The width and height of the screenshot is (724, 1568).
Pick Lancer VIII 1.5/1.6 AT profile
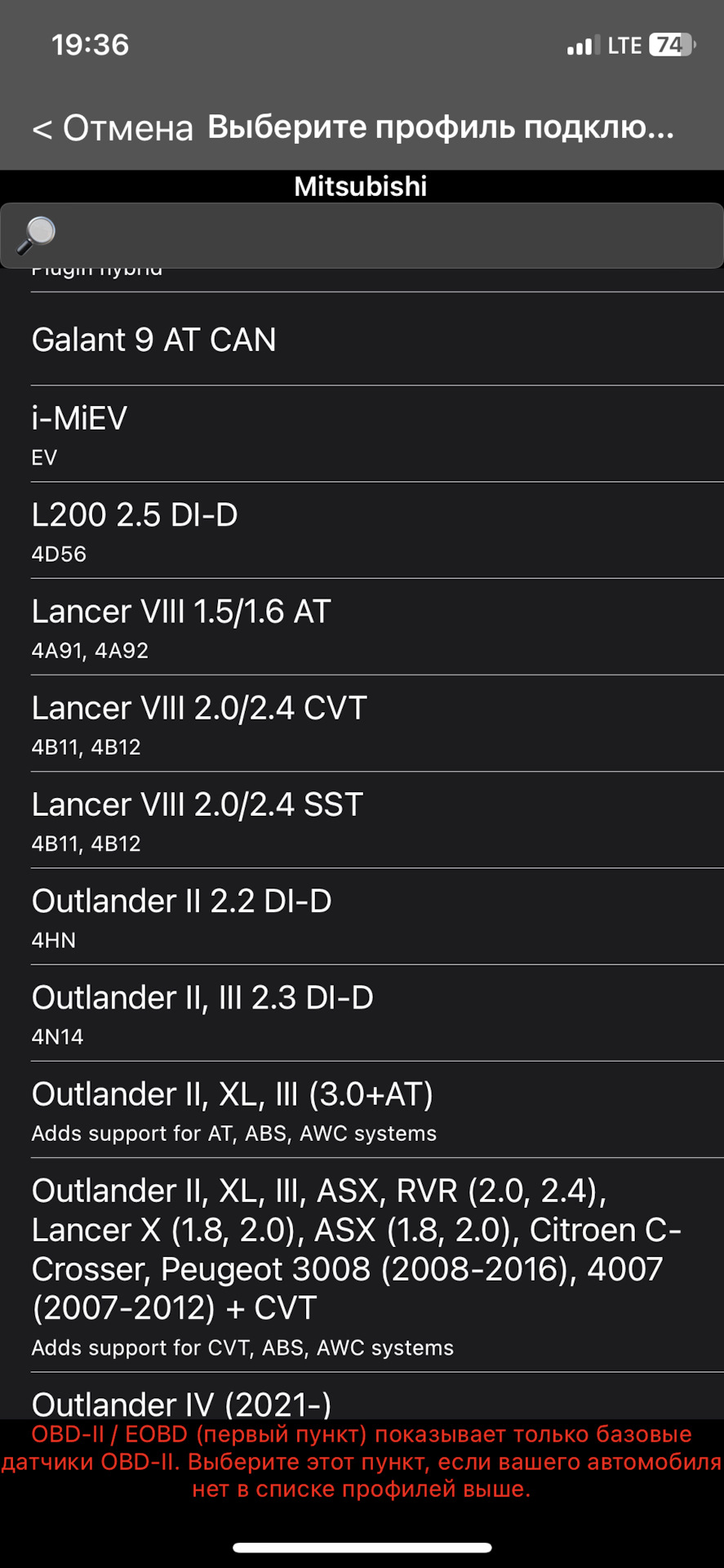click(x=362, y=626)
